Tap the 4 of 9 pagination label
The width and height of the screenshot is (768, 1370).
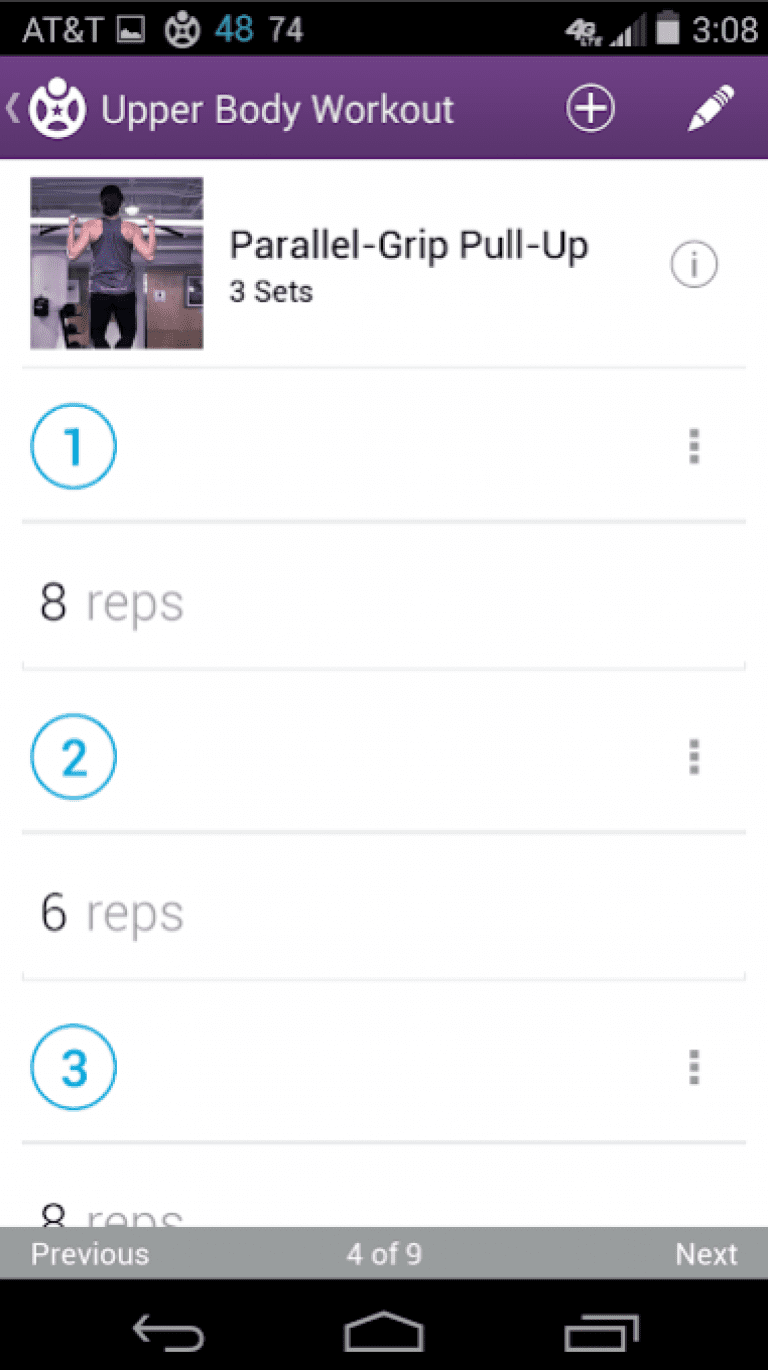384,1254
